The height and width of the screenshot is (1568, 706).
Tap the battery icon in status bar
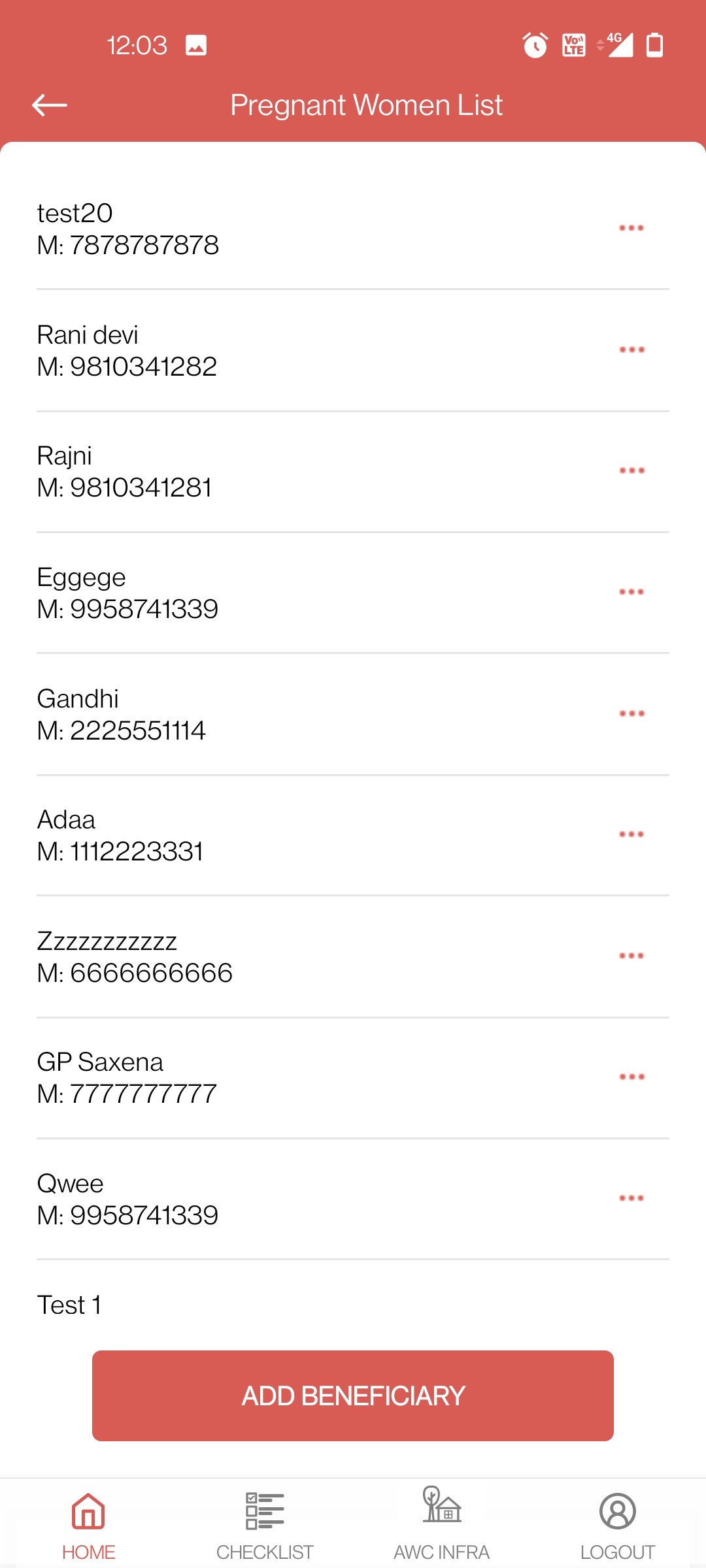(x=656, y=44)
